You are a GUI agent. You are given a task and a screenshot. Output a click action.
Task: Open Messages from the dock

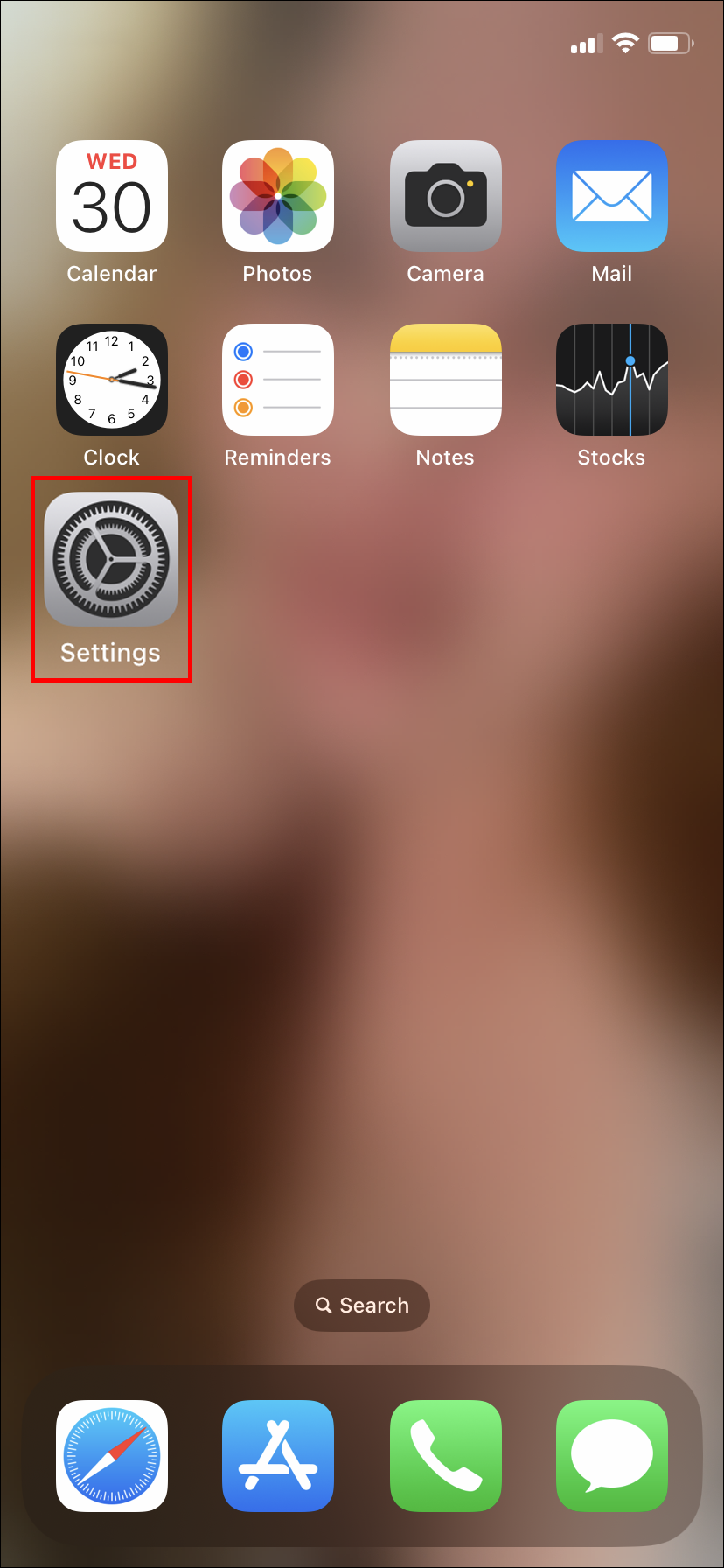point(611,1456)
